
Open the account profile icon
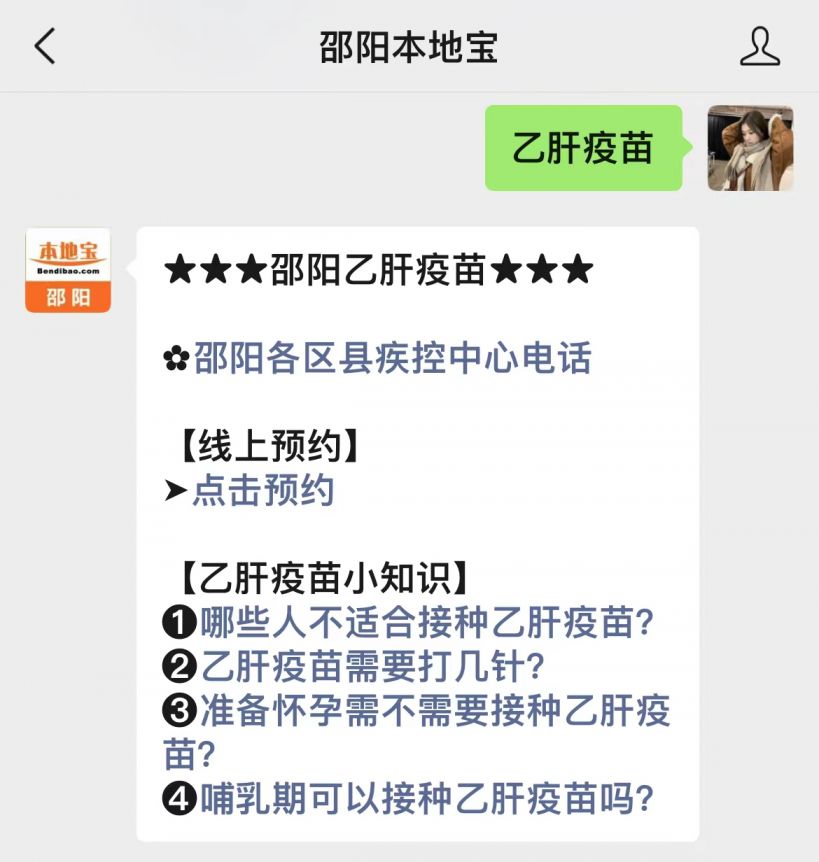point(759,46)
